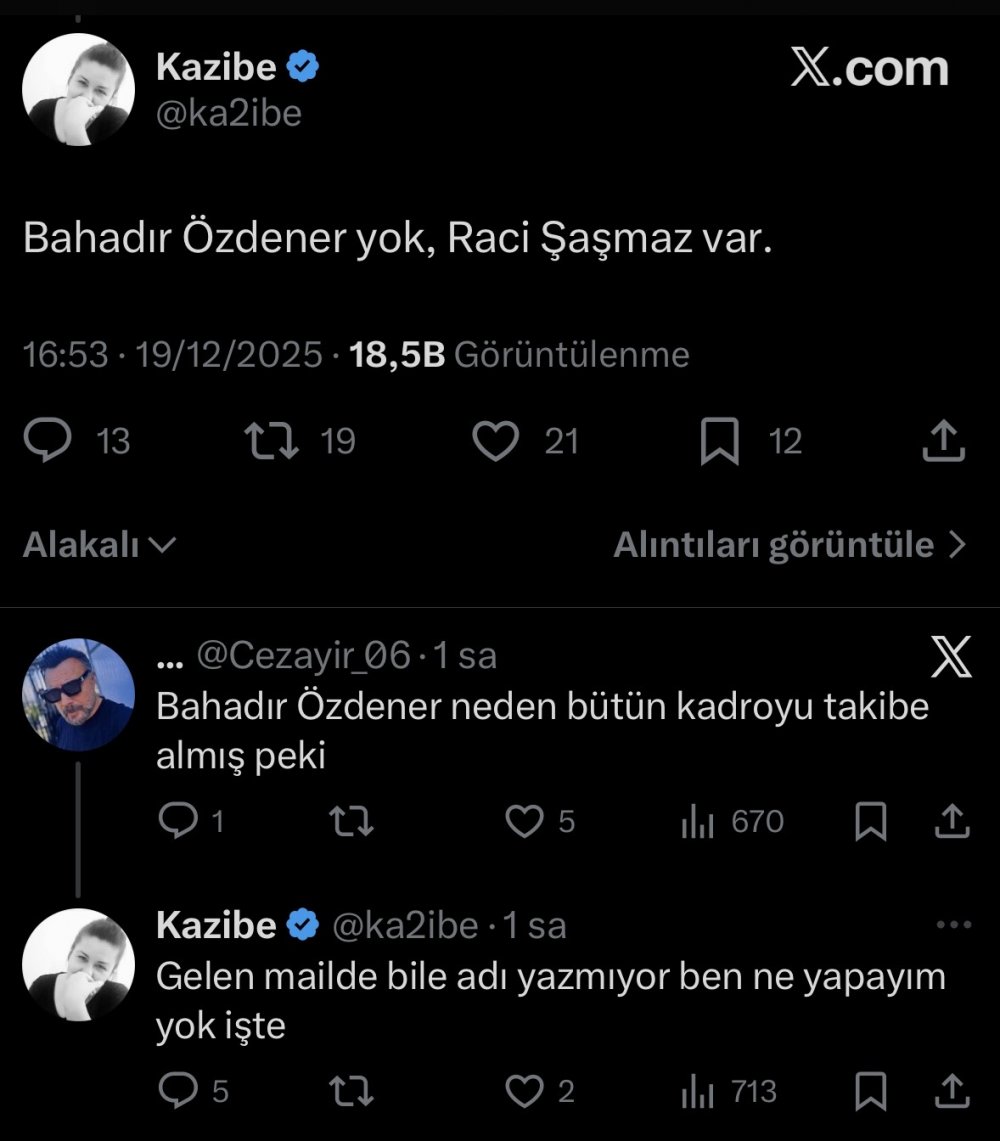Share @Cezayir_06's comment
Viewport: 1000px width, 1141px height.
[953, 822]
